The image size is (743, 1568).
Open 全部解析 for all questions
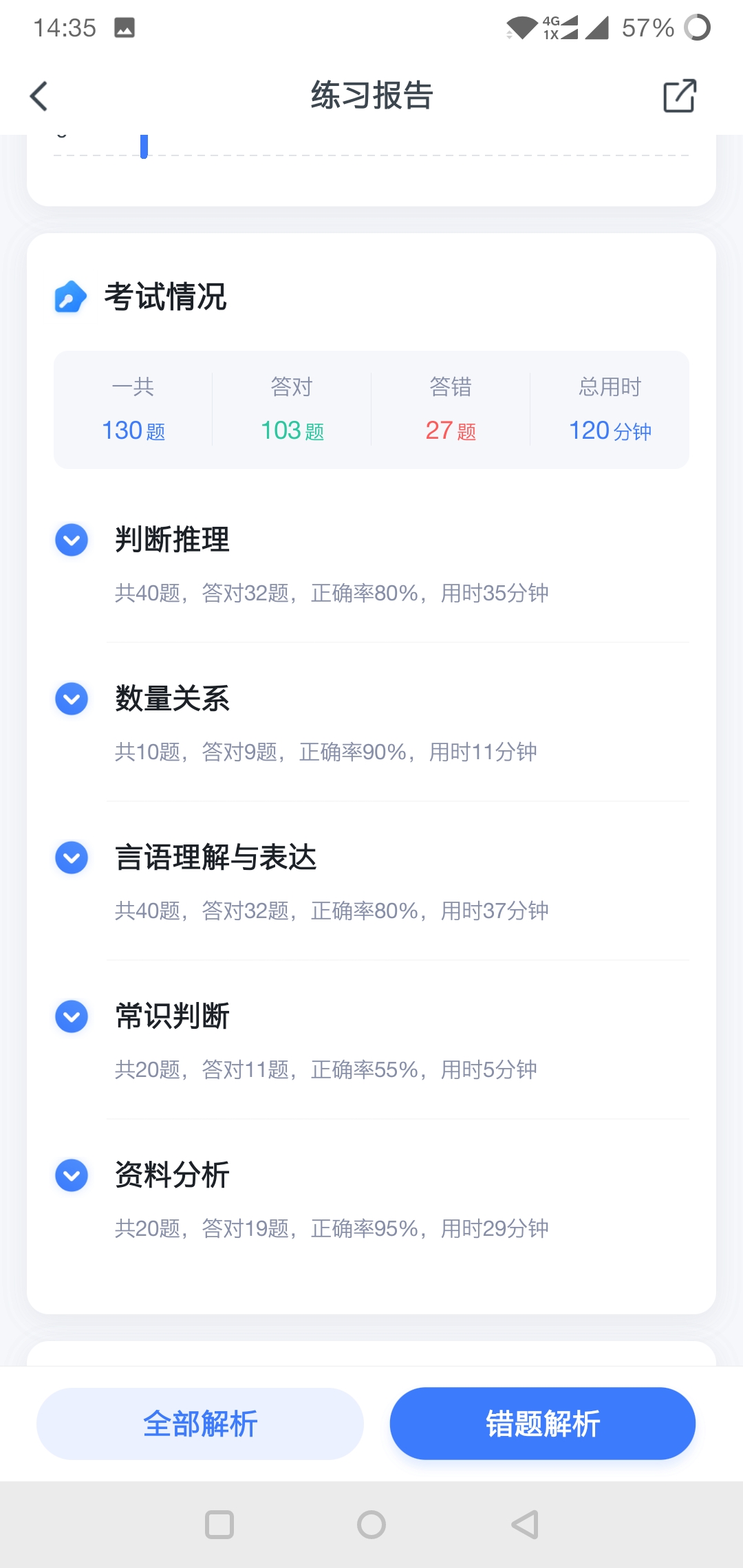pyautogui.click(x=200, y=1424)
